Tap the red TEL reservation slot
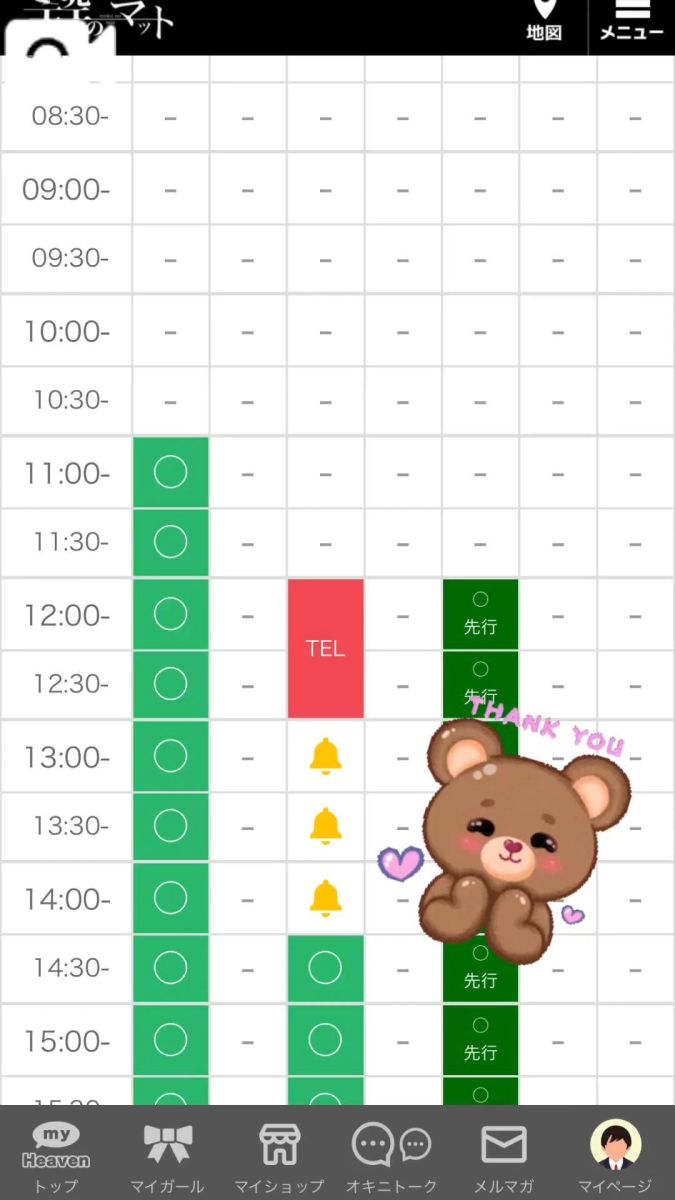Screen dimensions: 675x1200 coord(325,648)
